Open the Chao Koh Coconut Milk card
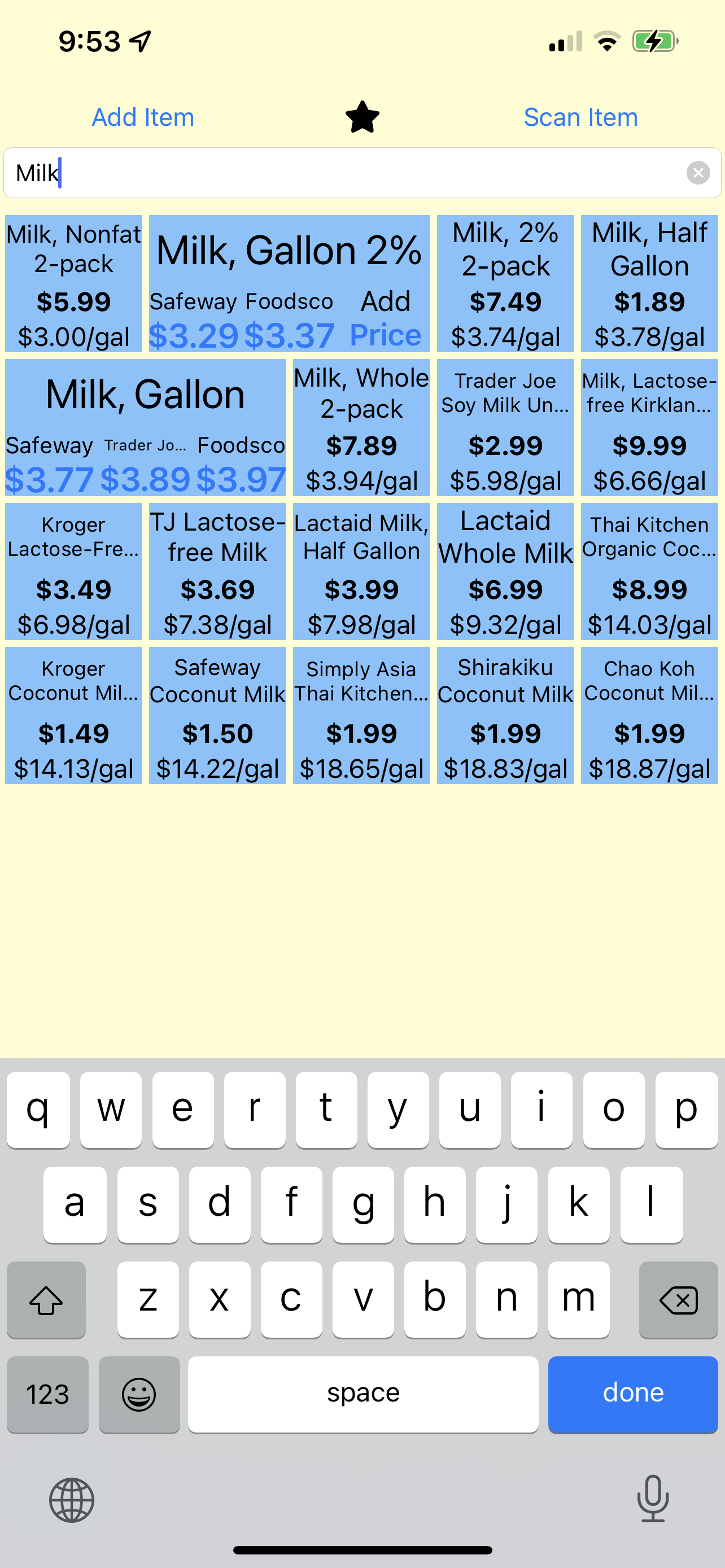Viewport: 725px width, 1568px height. tap(649, 715)
